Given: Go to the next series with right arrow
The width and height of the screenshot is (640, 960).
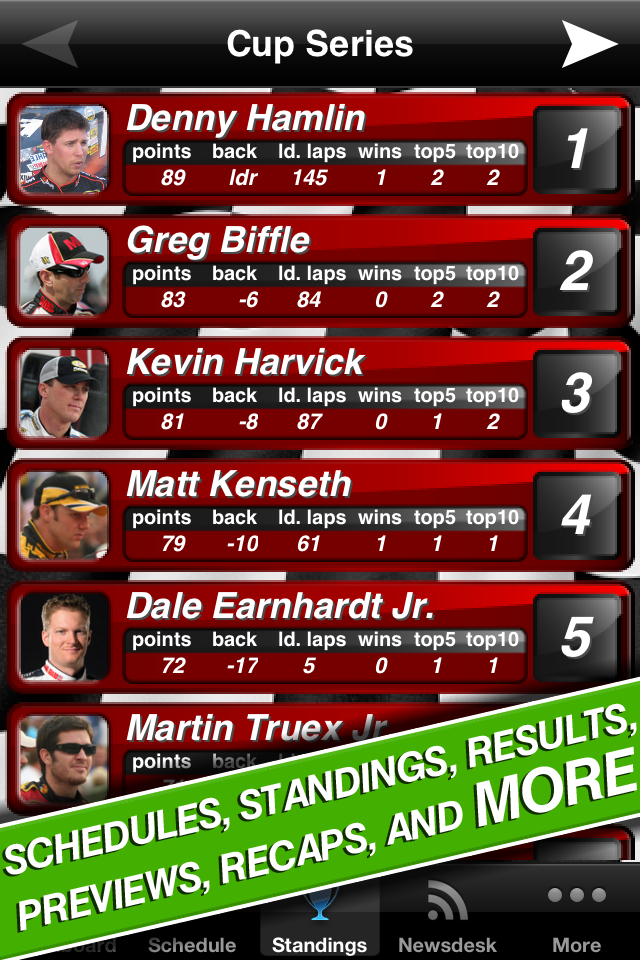Looking at the screenshot, I should tap(588, 44).
